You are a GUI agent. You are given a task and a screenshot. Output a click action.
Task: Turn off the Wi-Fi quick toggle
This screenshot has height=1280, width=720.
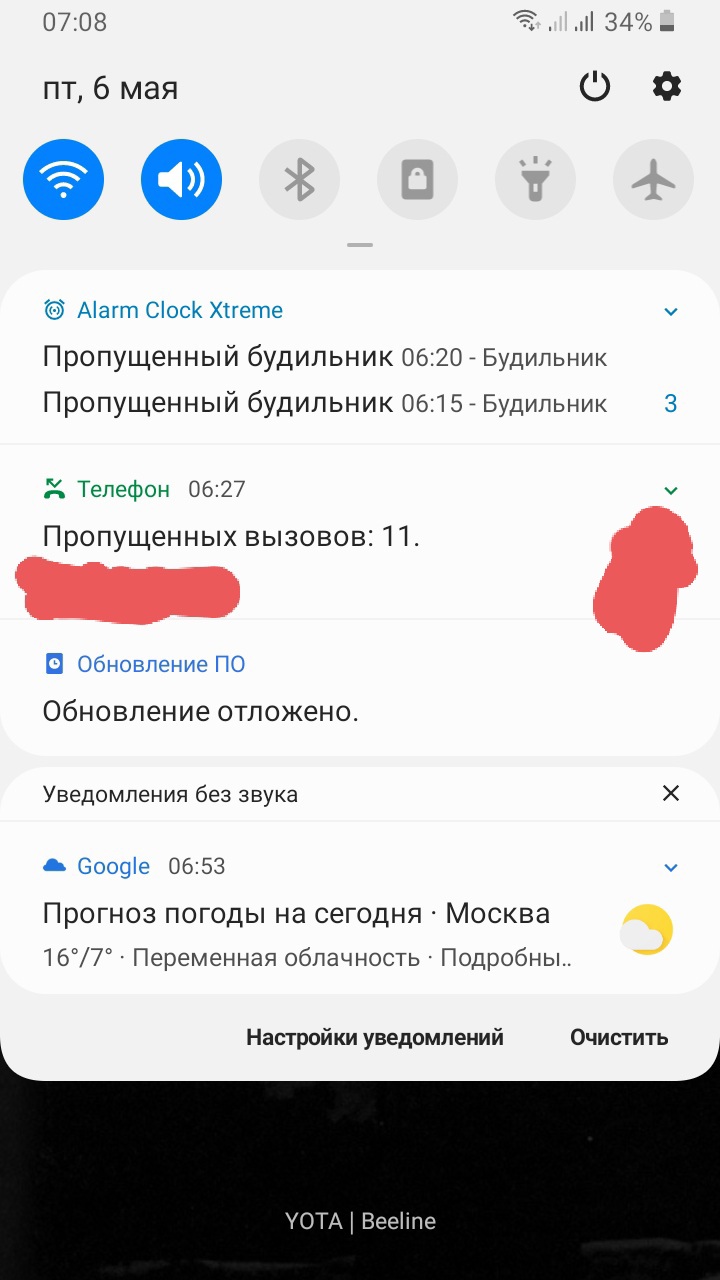click(x=63, y=180)
